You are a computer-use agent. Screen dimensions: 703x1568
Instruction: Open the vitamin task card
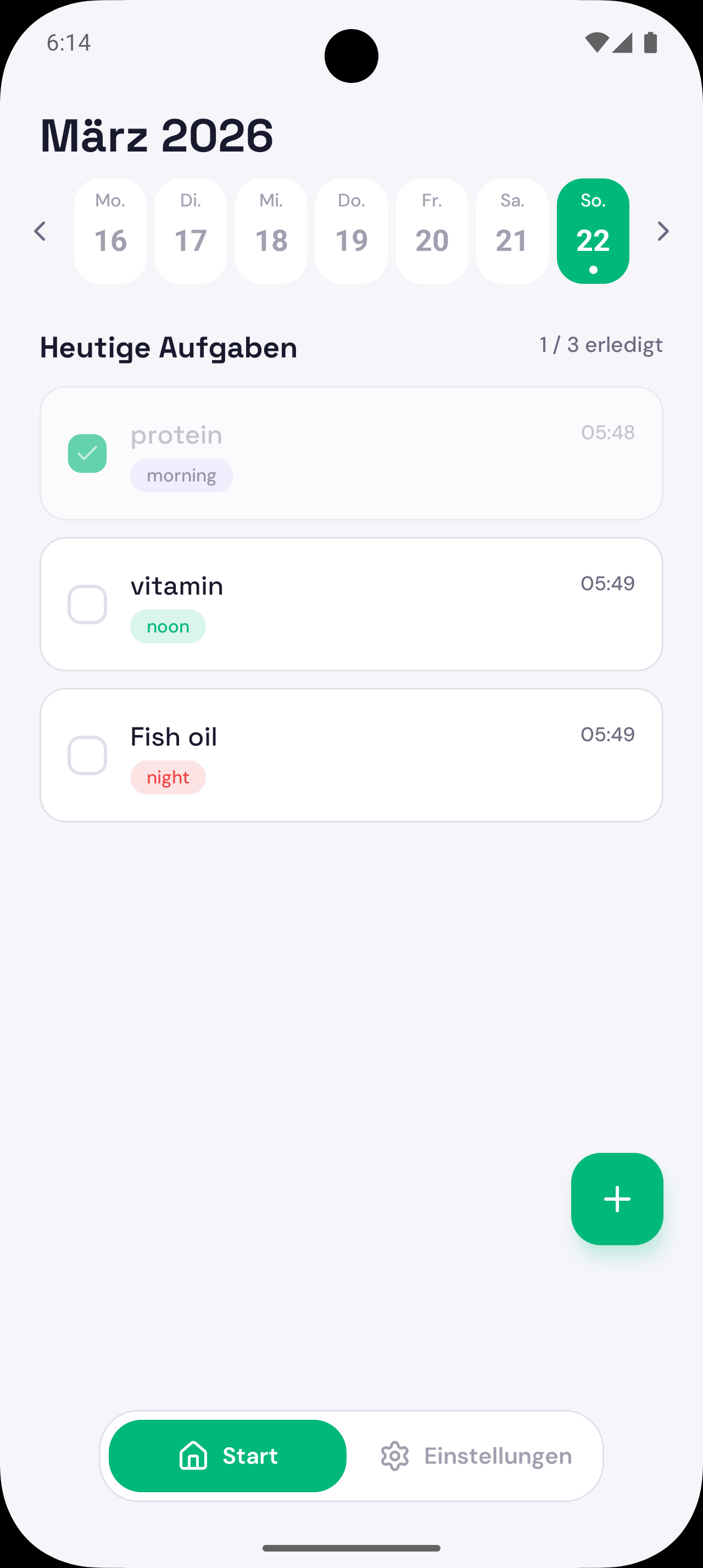point(351,603)
